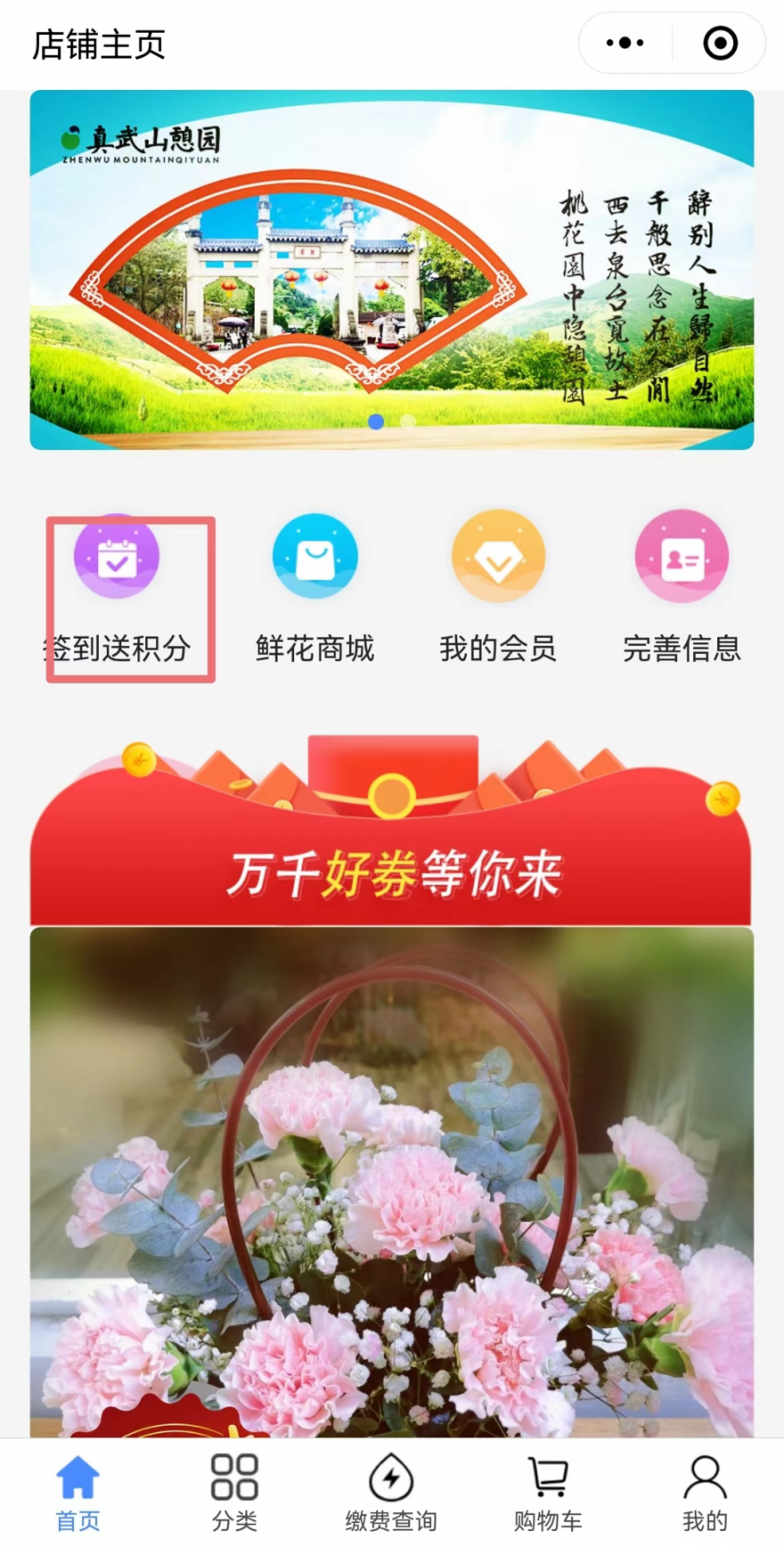Select the 首页 home tab

click(x=78, y=1493)
